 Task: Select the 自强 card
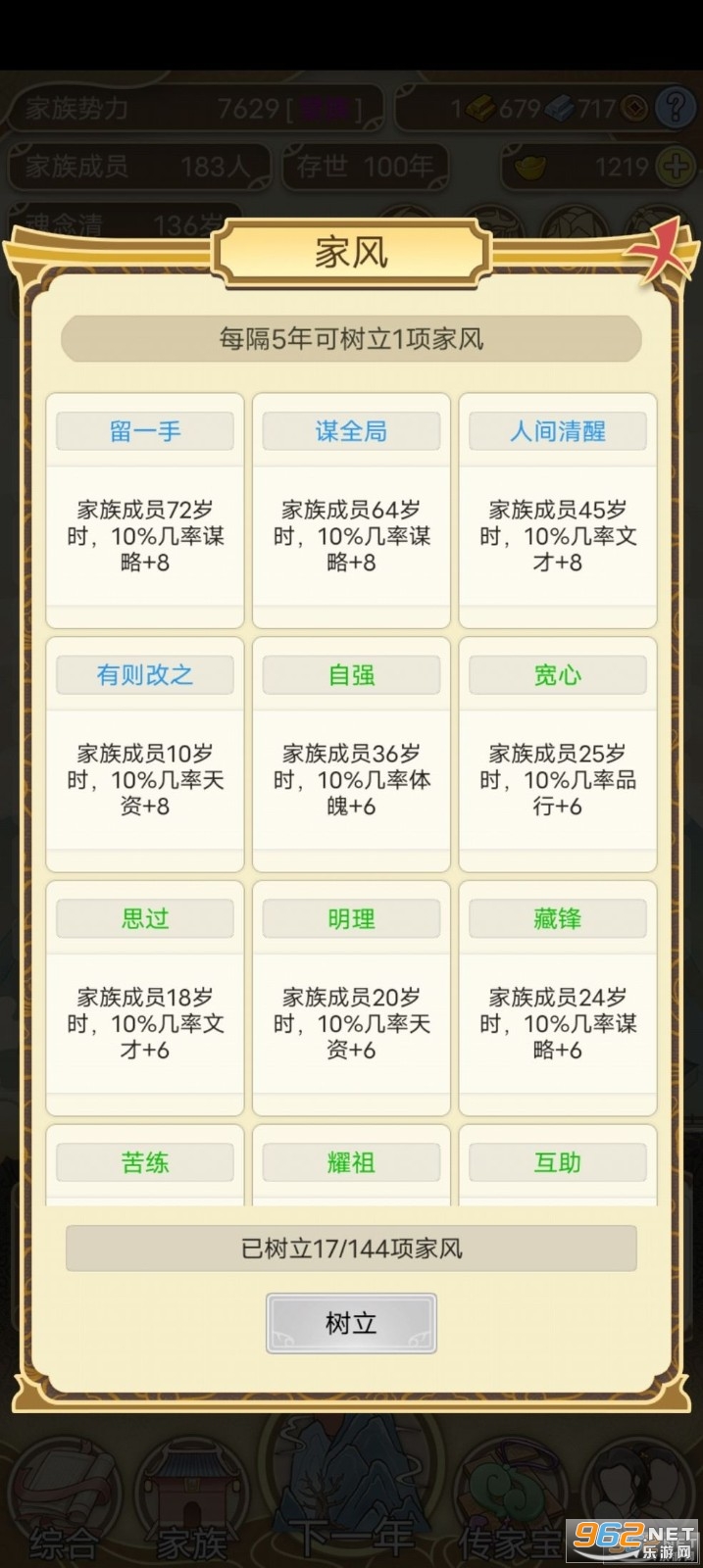351,755
